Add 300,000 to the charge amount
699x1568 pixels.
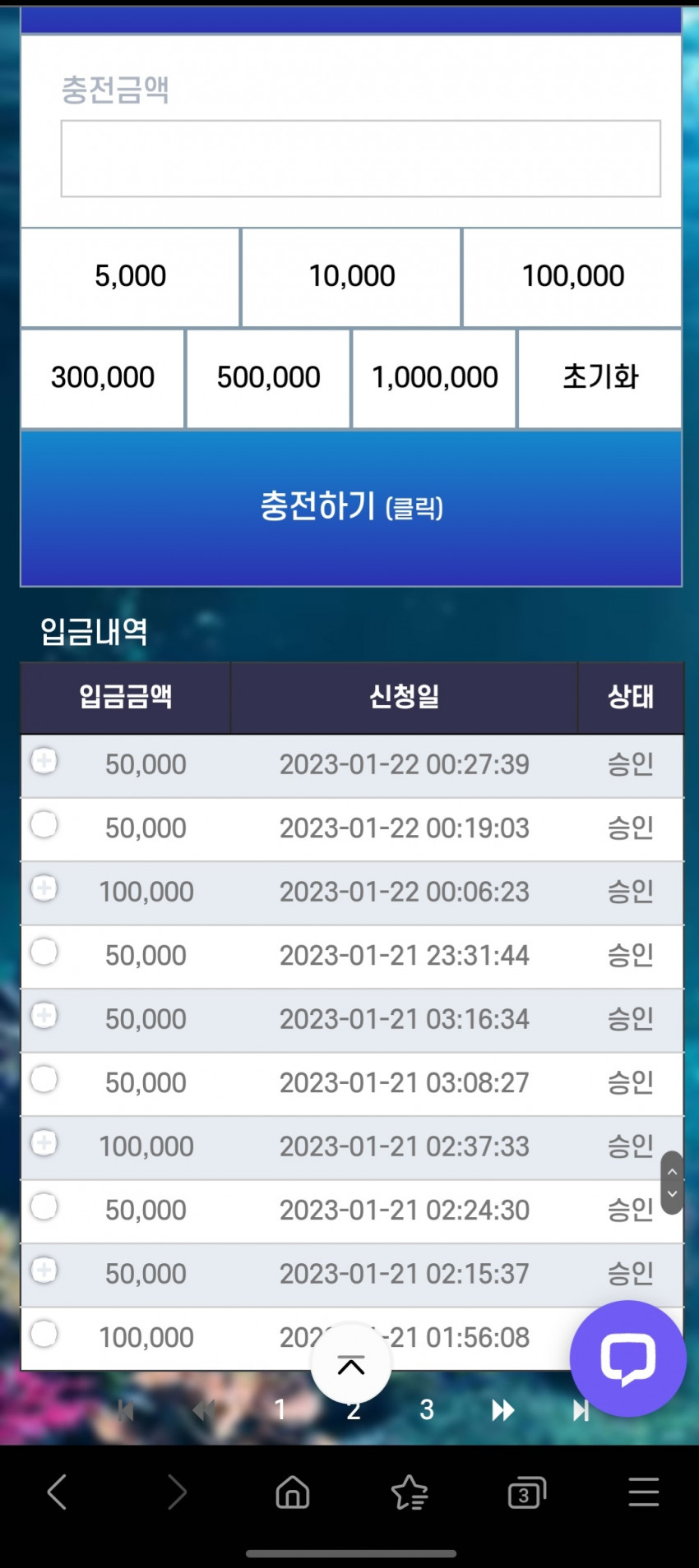point(103,378)
